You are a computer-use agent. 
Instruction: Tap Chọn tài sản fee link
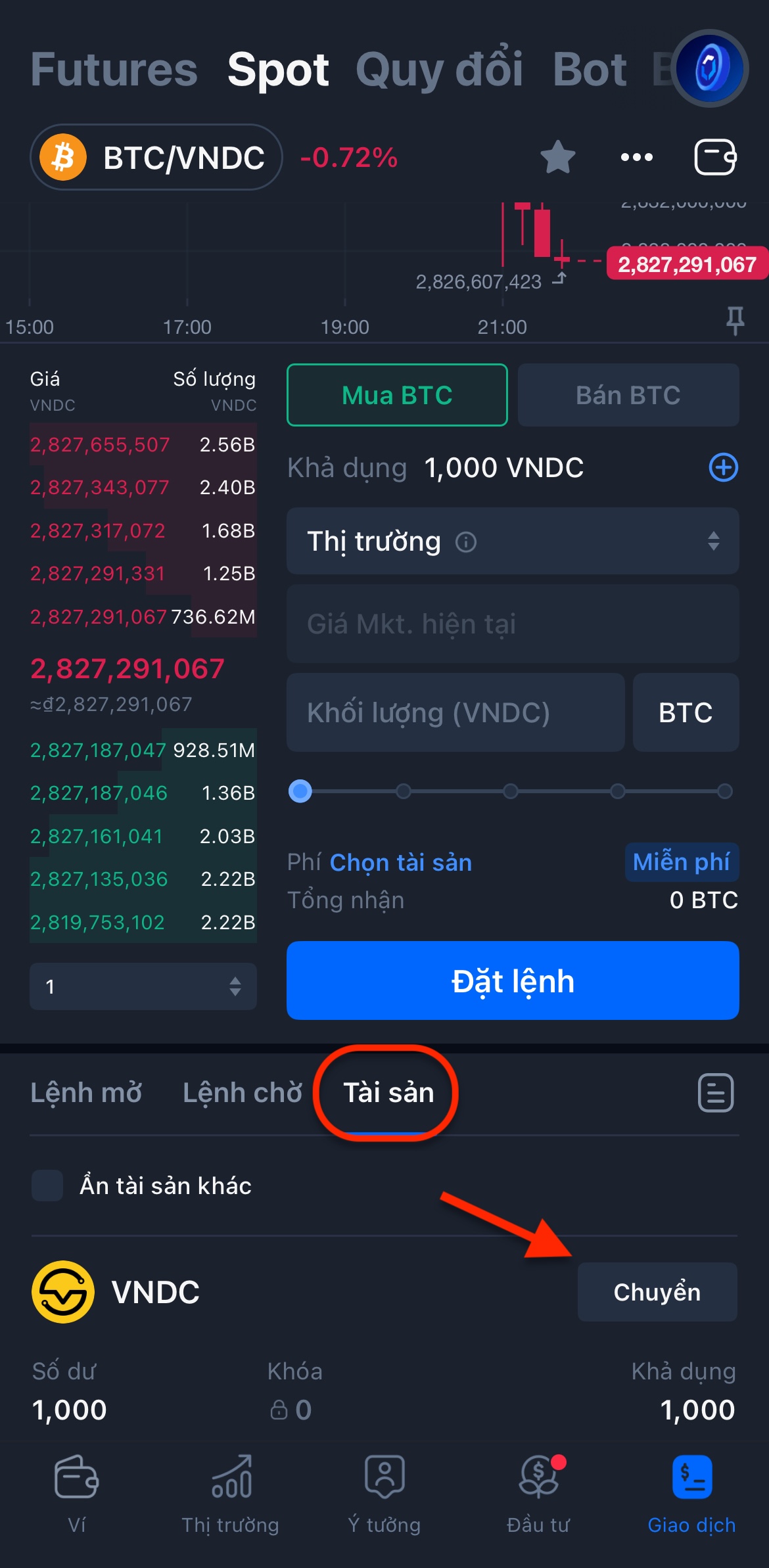coord(400,862)
